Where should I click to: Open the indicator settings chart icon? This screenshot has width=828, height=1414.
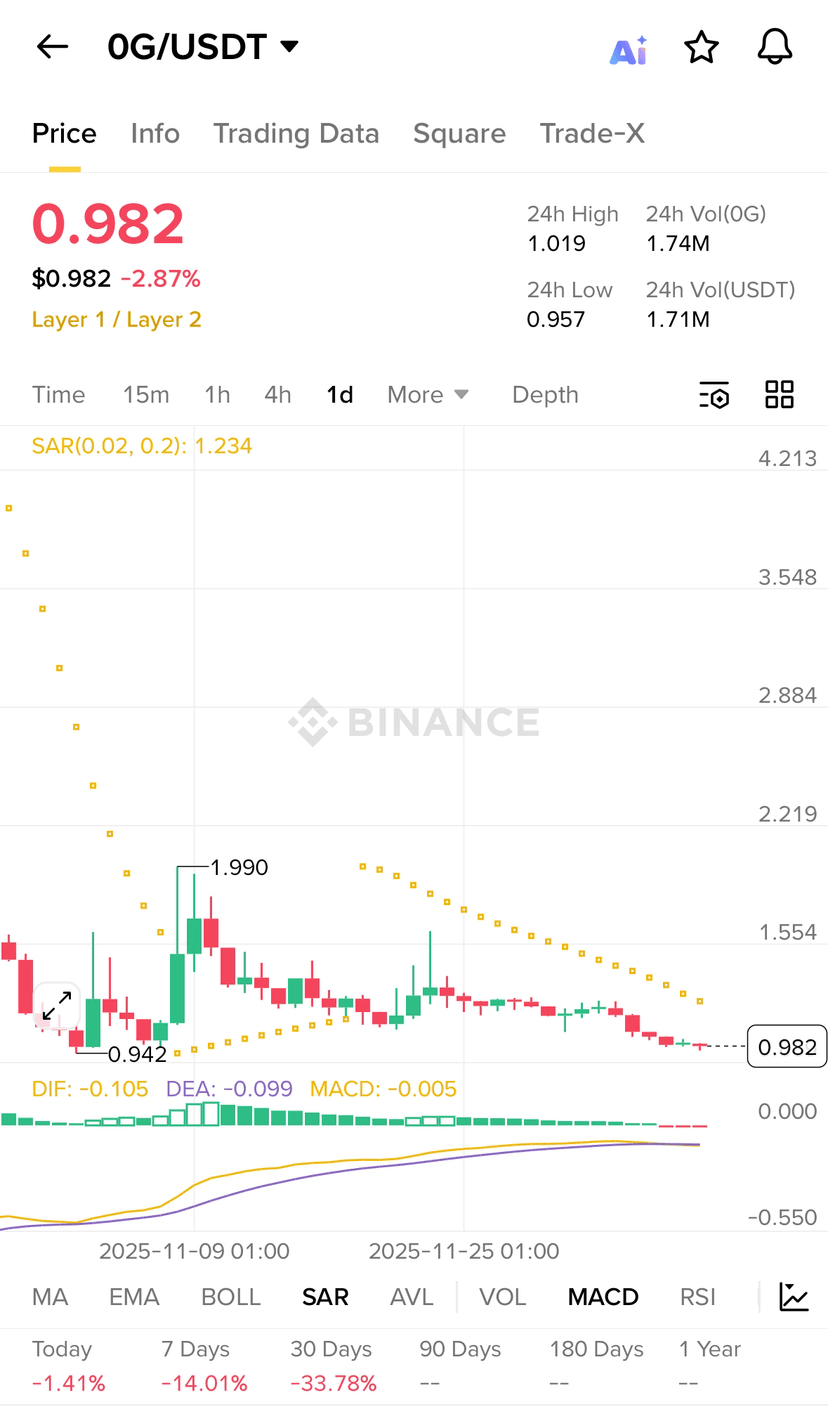(794, 1297)
